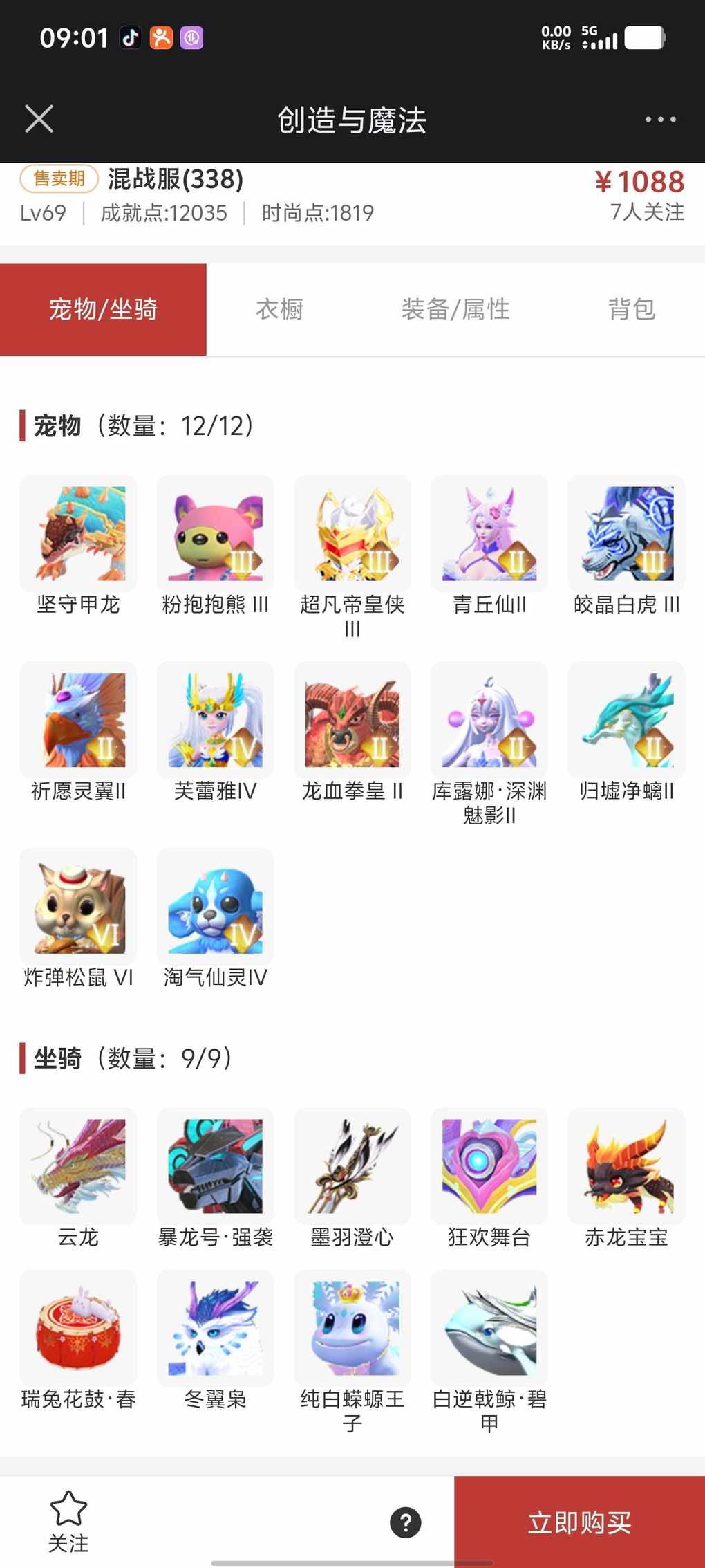Open the 背包 tab
This screenshot has height=1568, width=705.
[632, 309]
